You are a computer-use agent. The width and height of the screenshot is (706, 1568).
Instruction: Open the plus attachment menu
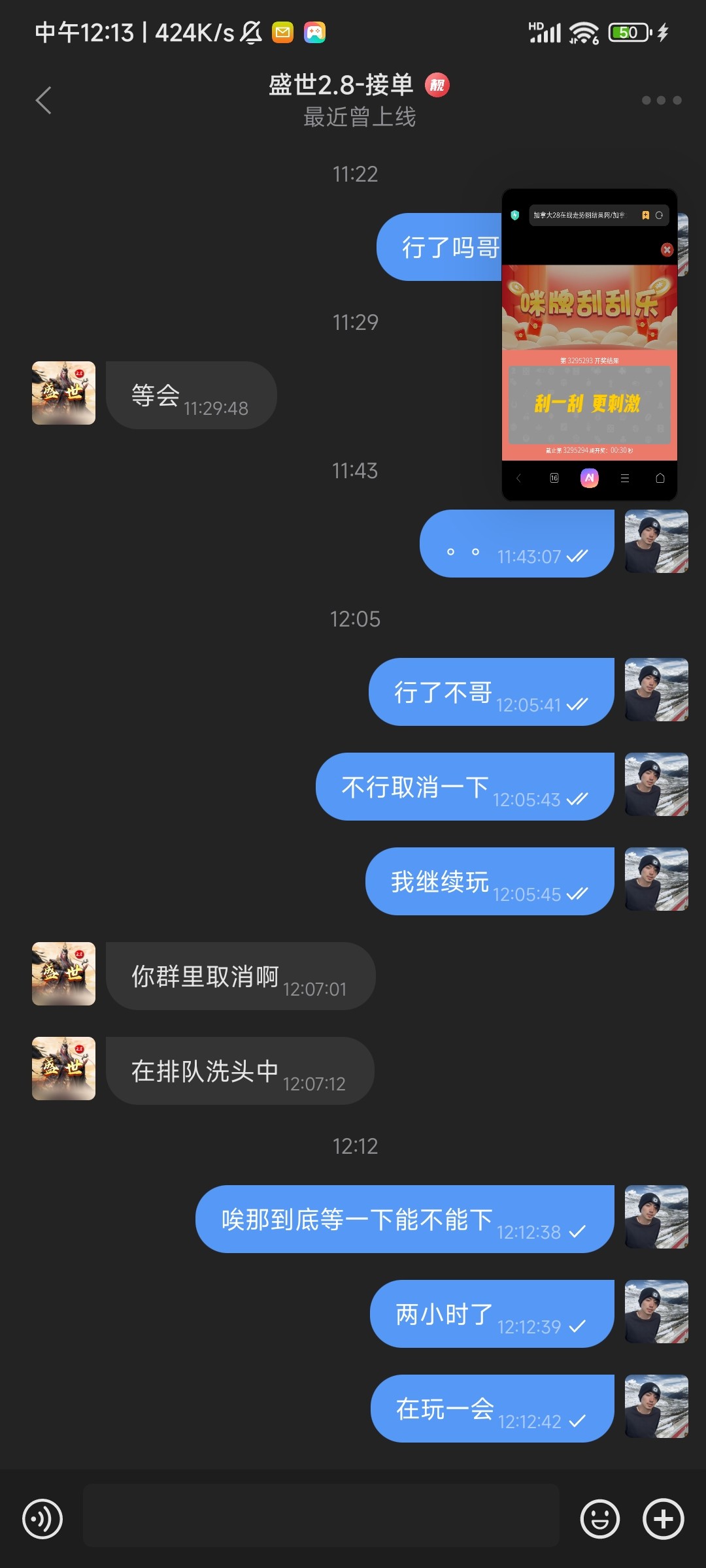663,1519
